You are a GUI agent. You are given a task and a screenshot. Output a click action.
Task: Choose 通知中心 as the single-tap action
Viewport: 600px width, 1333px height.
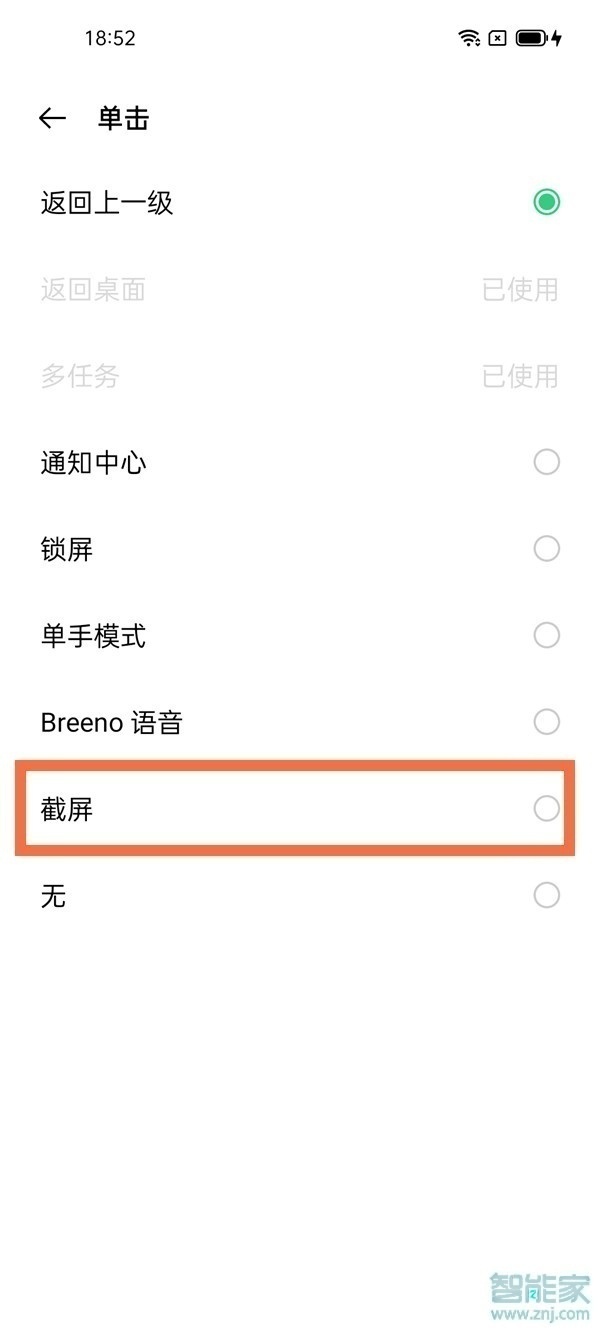point(546,462)
